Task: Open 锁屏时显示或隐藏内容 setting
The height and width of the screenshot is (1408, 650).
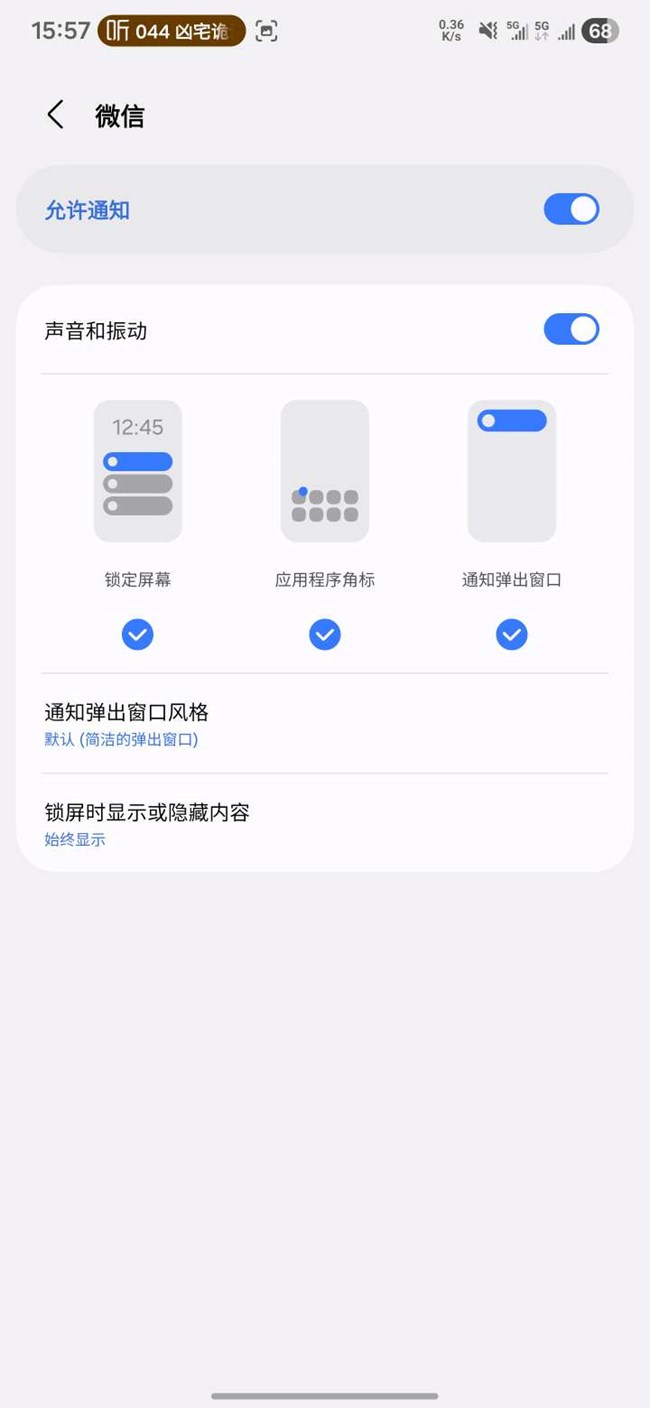Action: coord(325,824)
